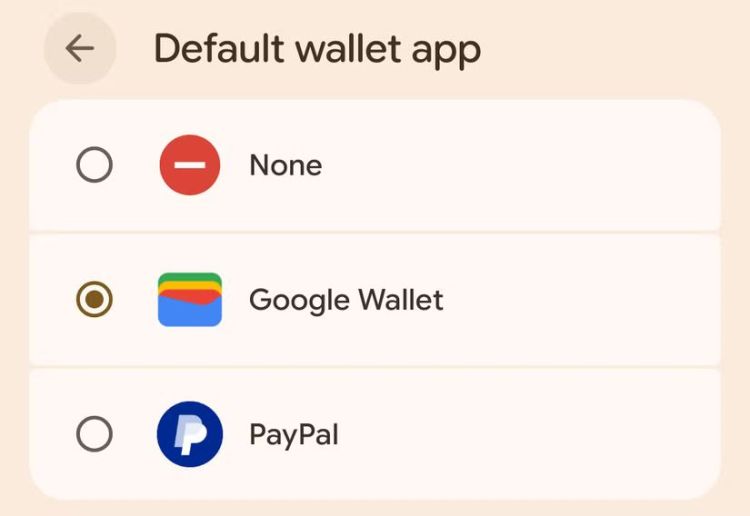Choose Google Wallet as default wallet

tap(95, 299)
